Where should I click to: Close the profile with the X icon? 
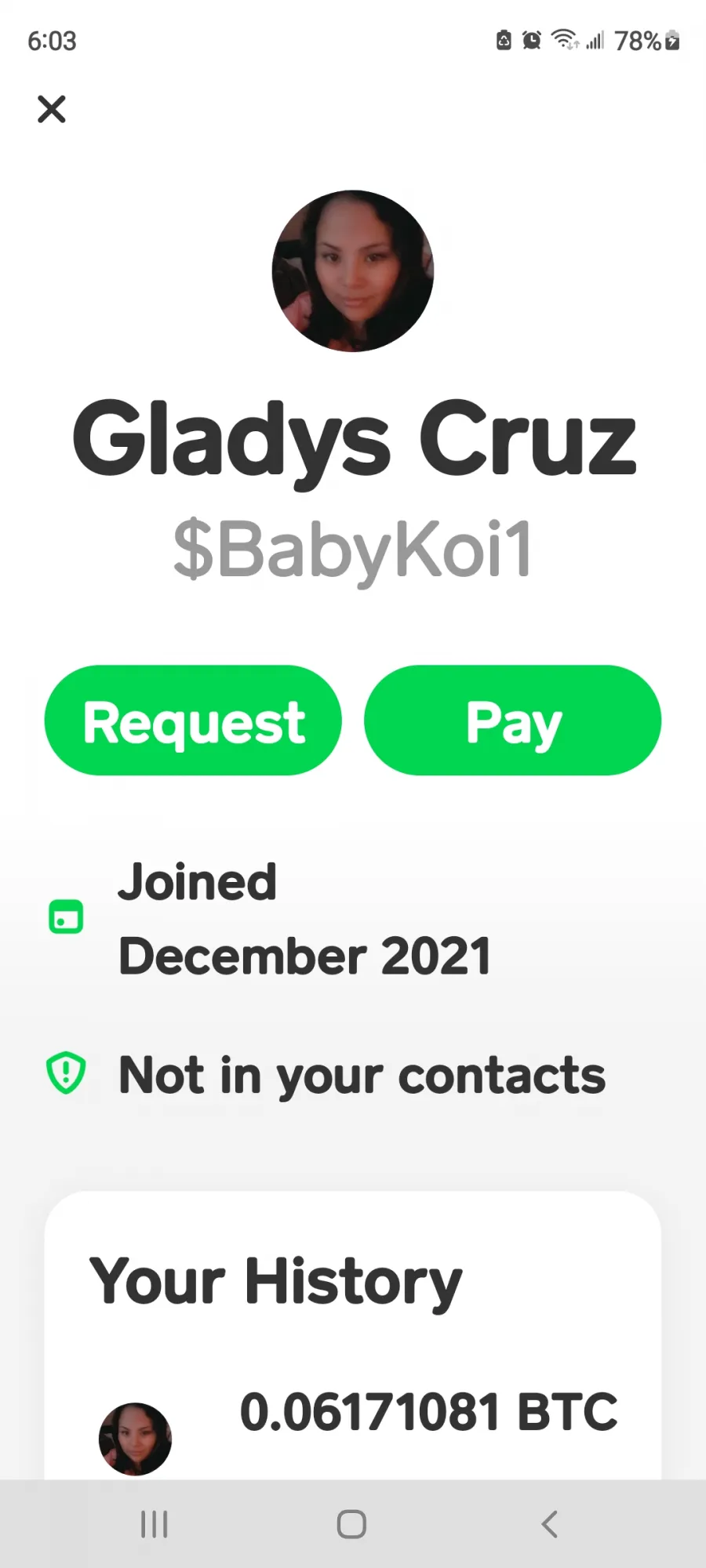coord(52,109)
